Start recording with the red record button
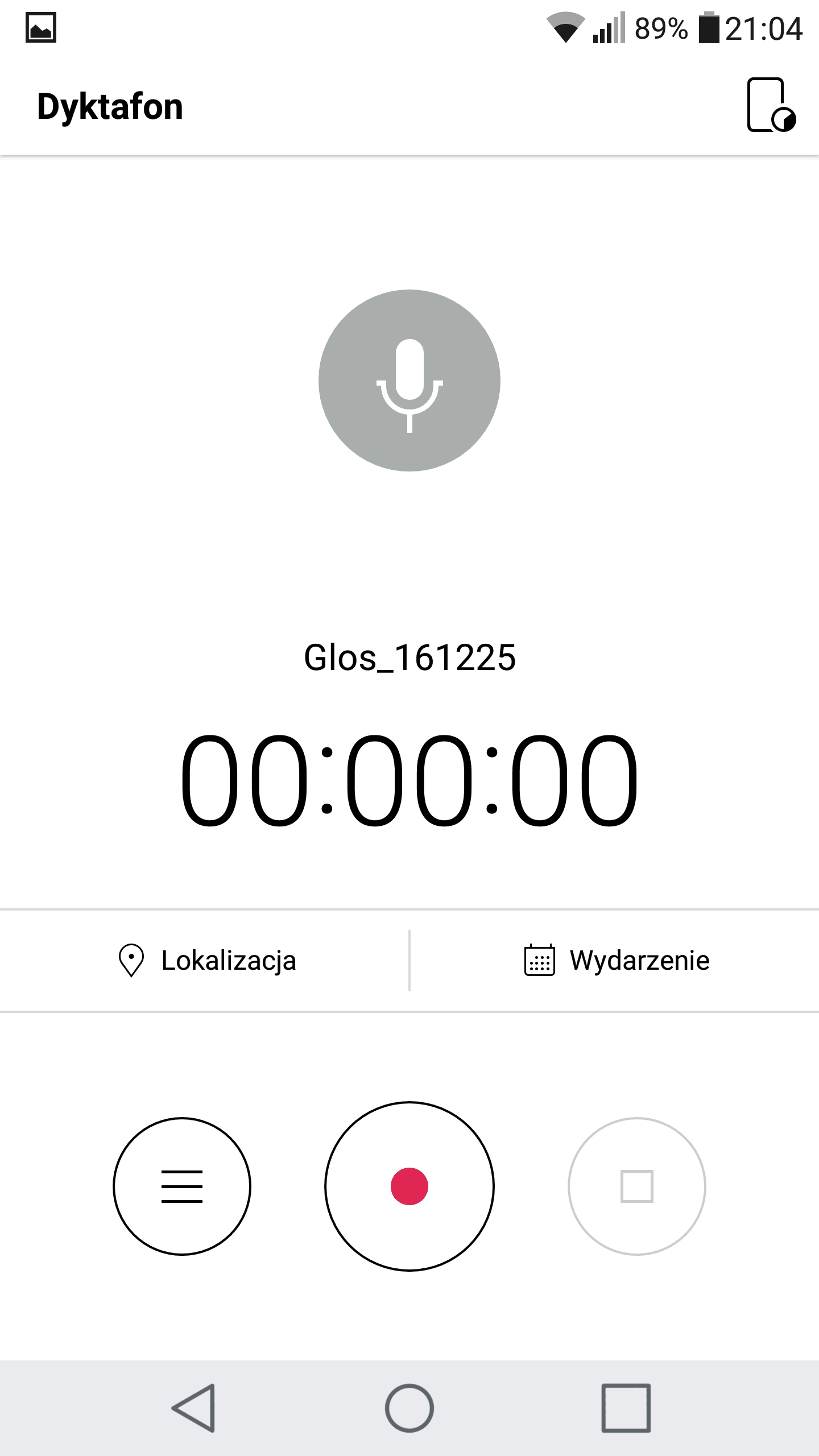The image size is (819, 1456). click(409, 1186)
